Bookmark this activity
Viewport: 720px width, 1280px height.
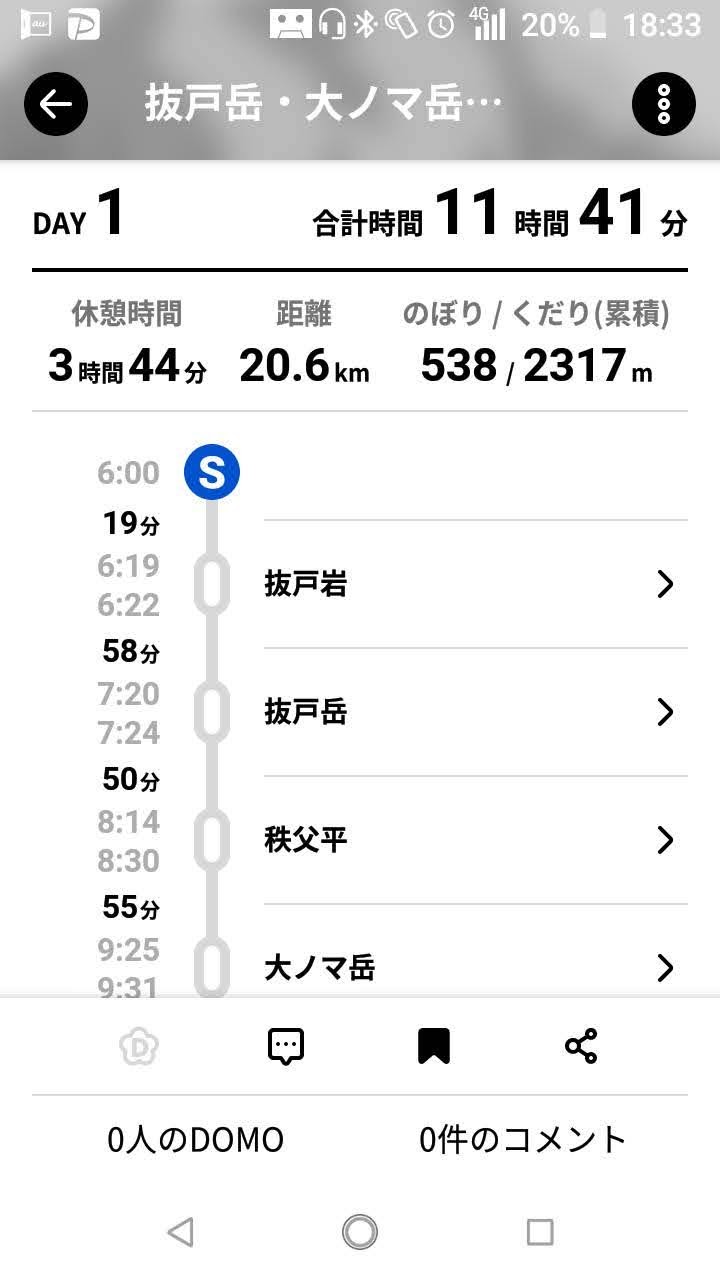(433, 1046)
